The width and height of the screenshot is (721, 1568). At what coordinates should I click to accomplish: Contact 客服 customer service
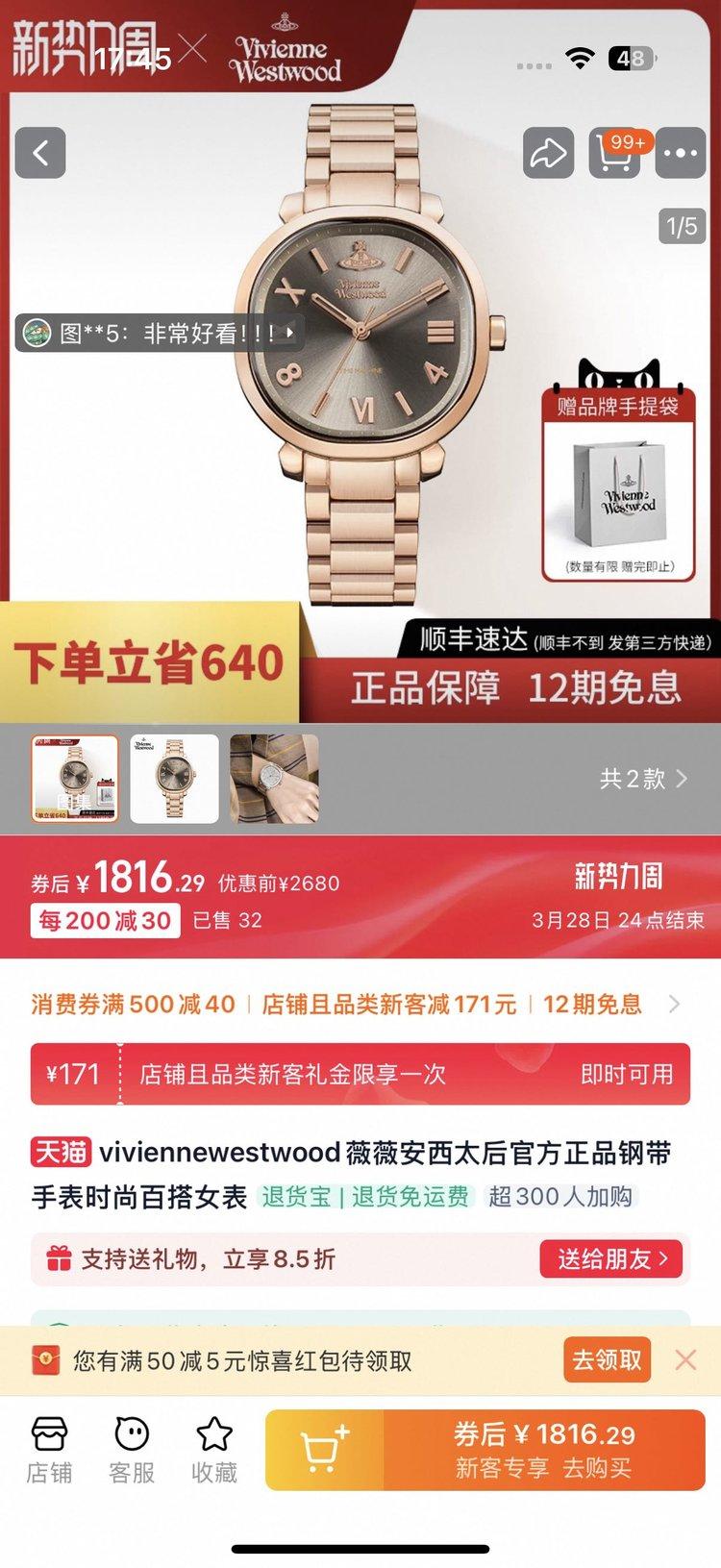(132, 1450)
